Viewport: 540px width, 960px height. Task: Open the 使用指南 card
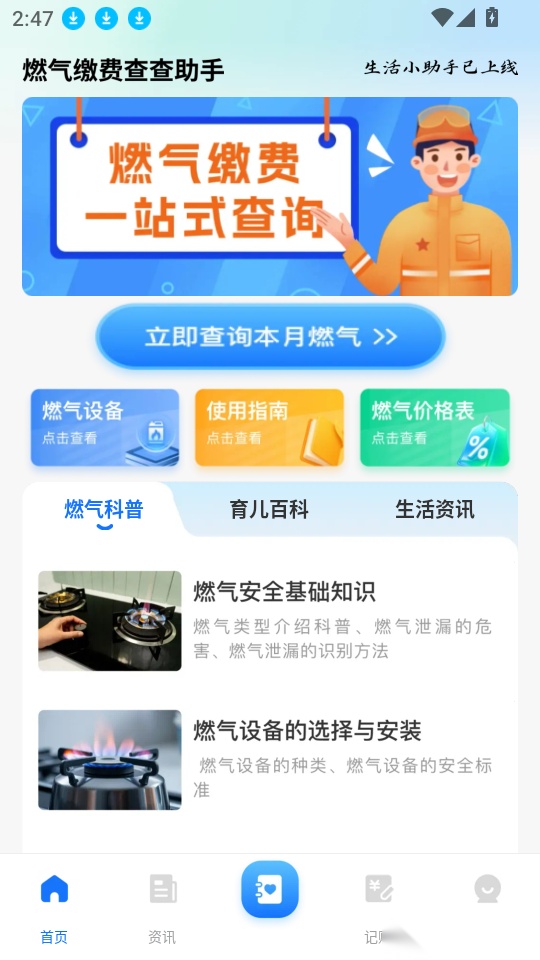(x=269, y=427)
